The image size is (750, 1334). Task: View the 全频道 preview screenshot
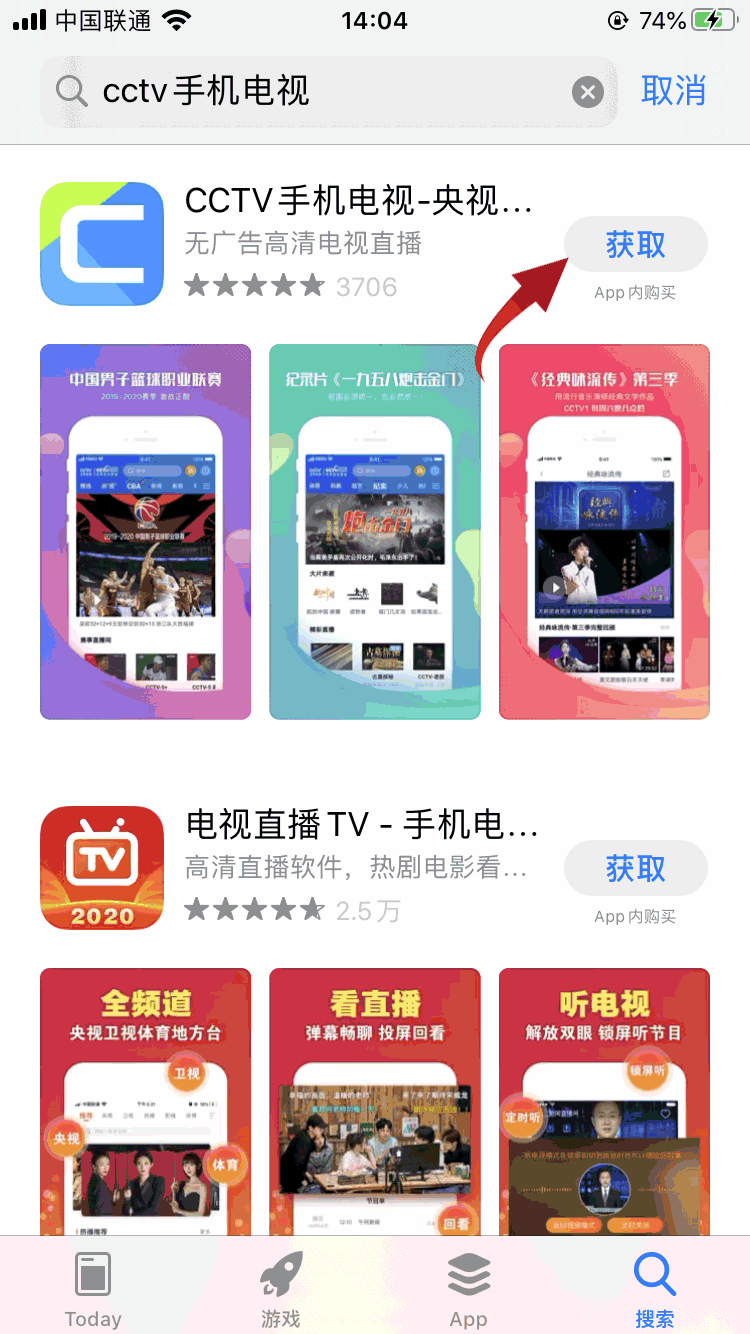145,1100
